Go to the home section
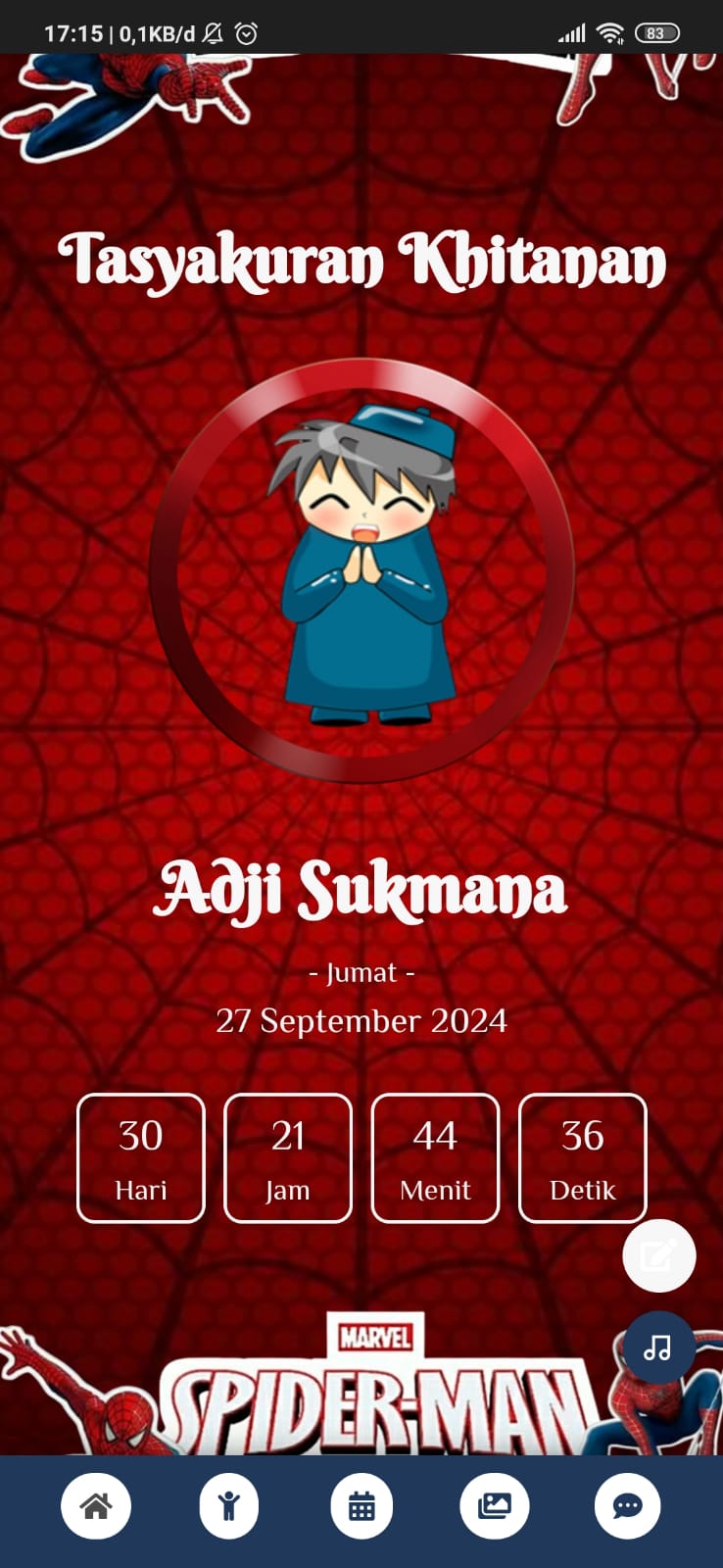 pyautogui.click(x=96, y=1505)
